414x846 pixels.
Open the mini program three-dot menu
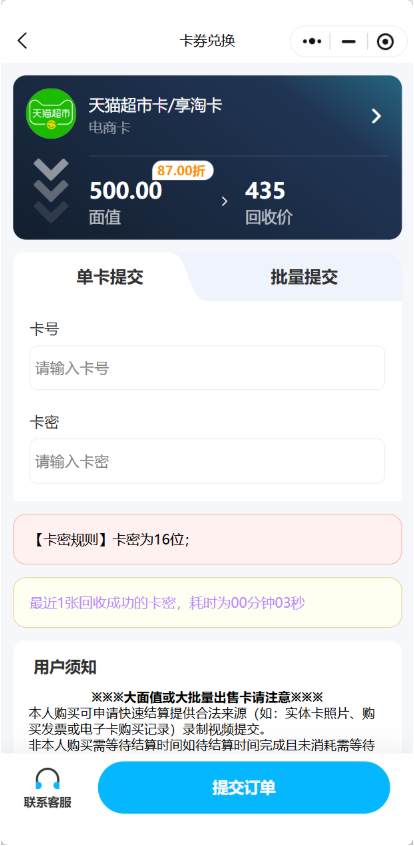click(x=312, y=42)
